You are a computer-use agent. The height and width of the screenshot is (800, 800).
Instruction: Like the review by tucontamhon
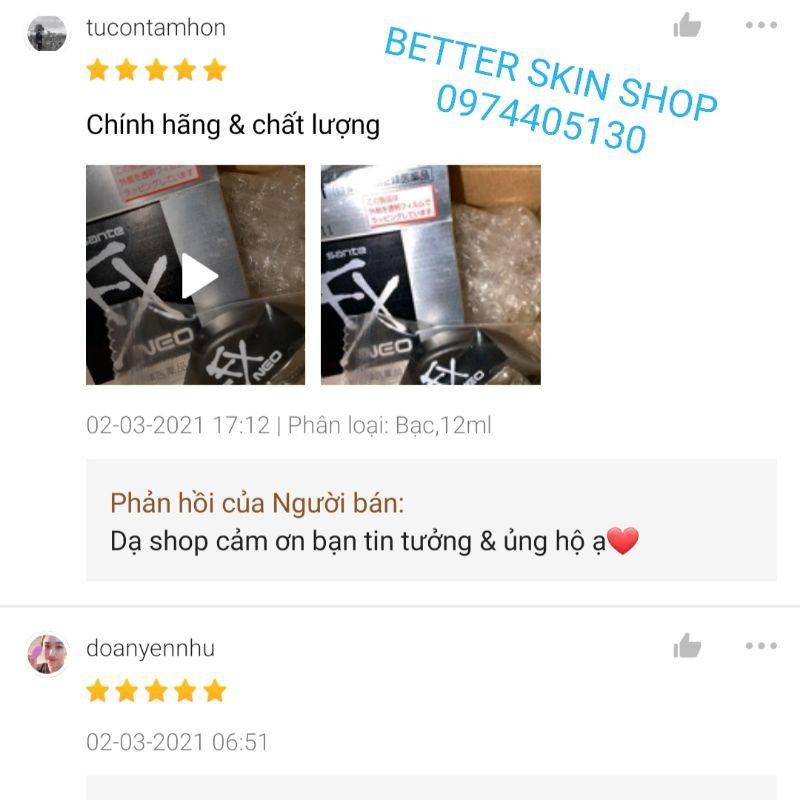[x=687, y=25]
